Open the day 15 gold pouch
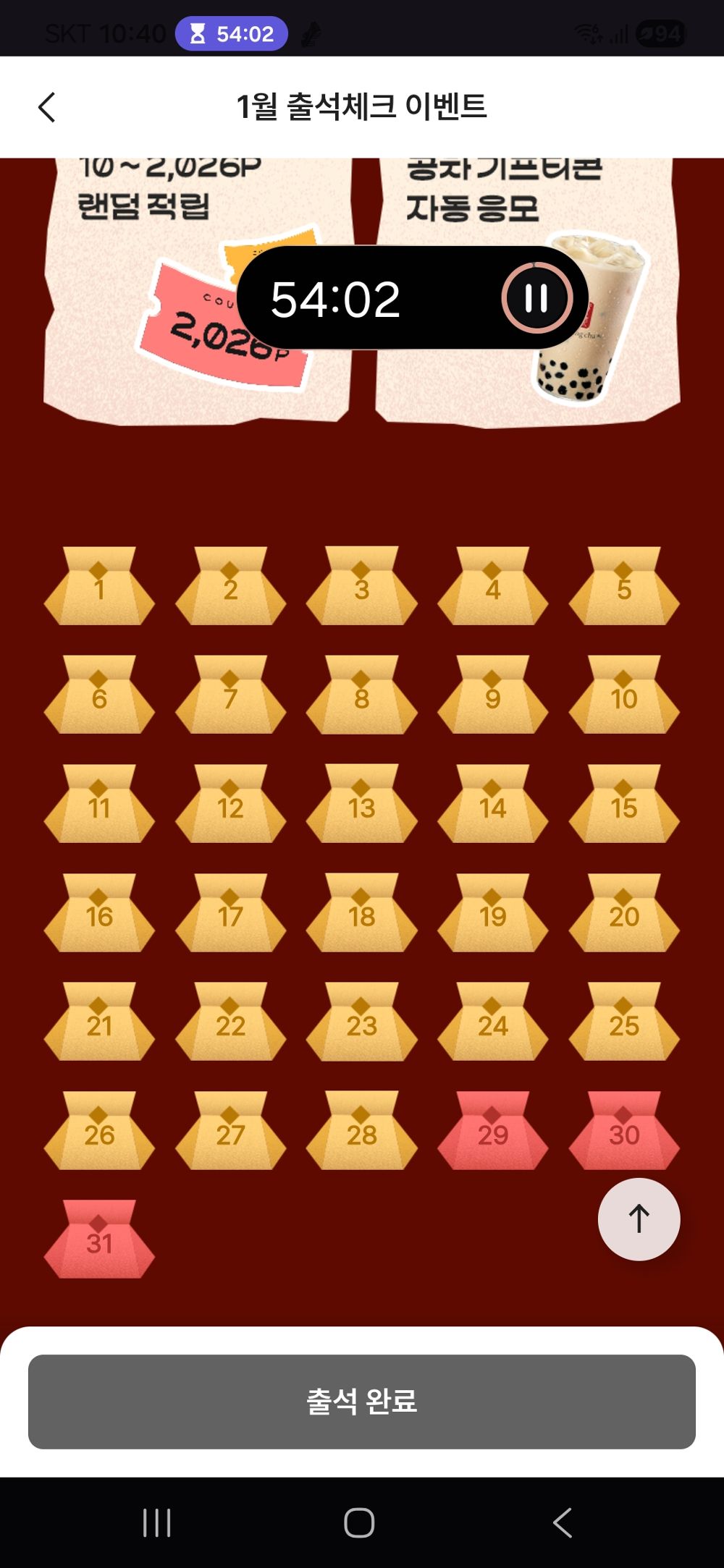The width and height of the screenshot is (724, 1568). coord(623,804)
